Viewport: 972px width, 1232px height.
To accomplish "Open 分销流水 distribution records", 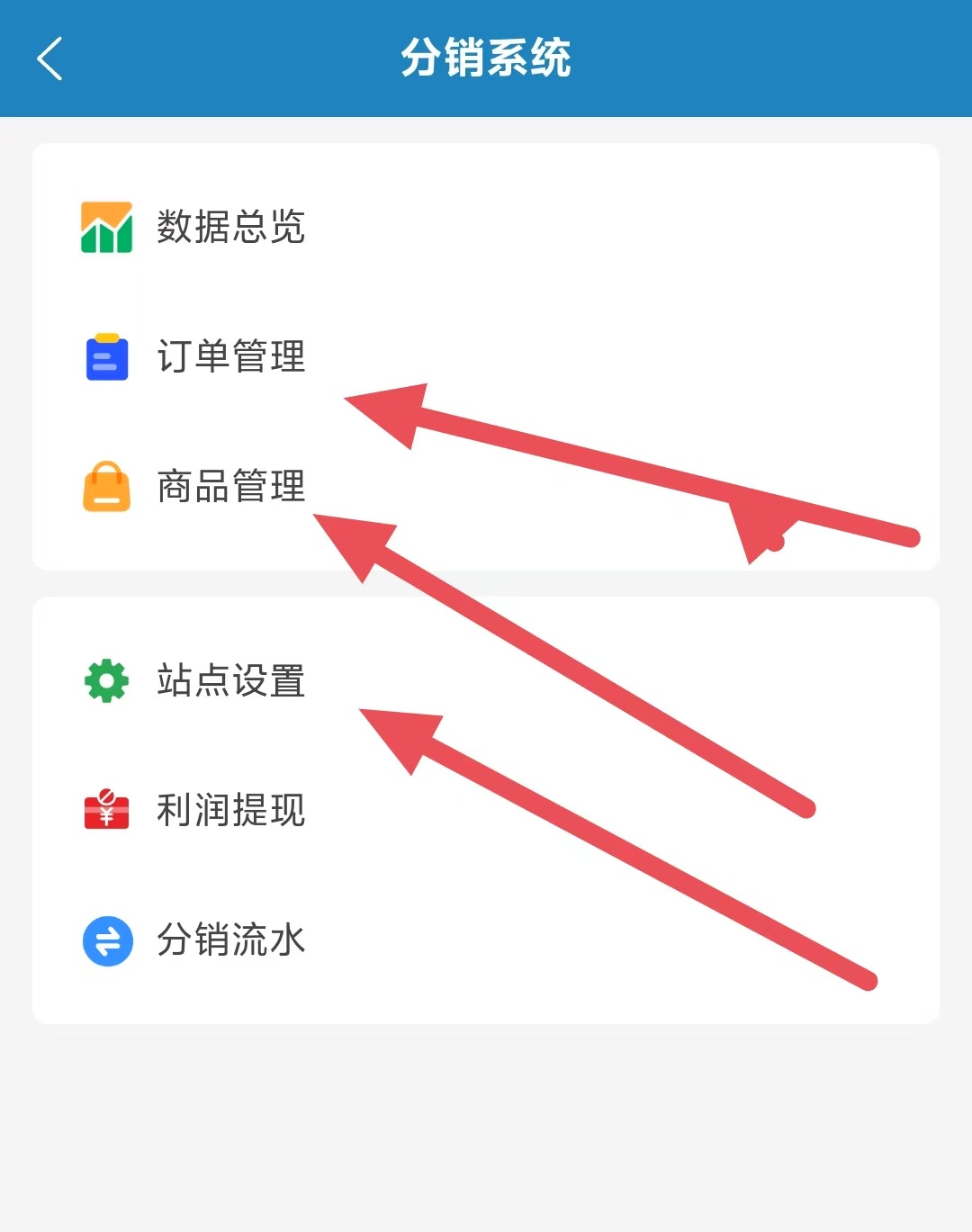I will coord(230,940).
